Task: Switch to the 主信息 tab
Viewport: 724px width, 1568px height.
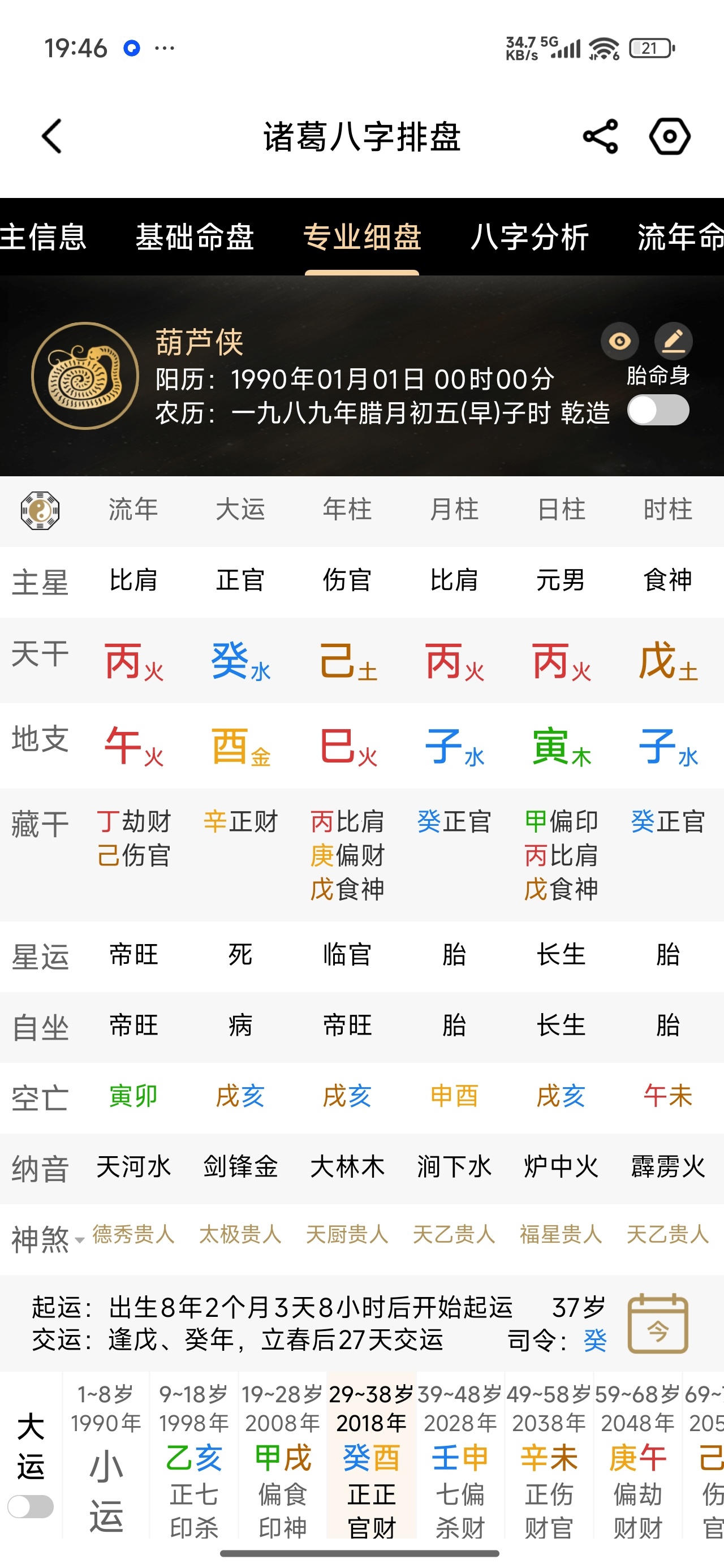Action: point(43,237)
